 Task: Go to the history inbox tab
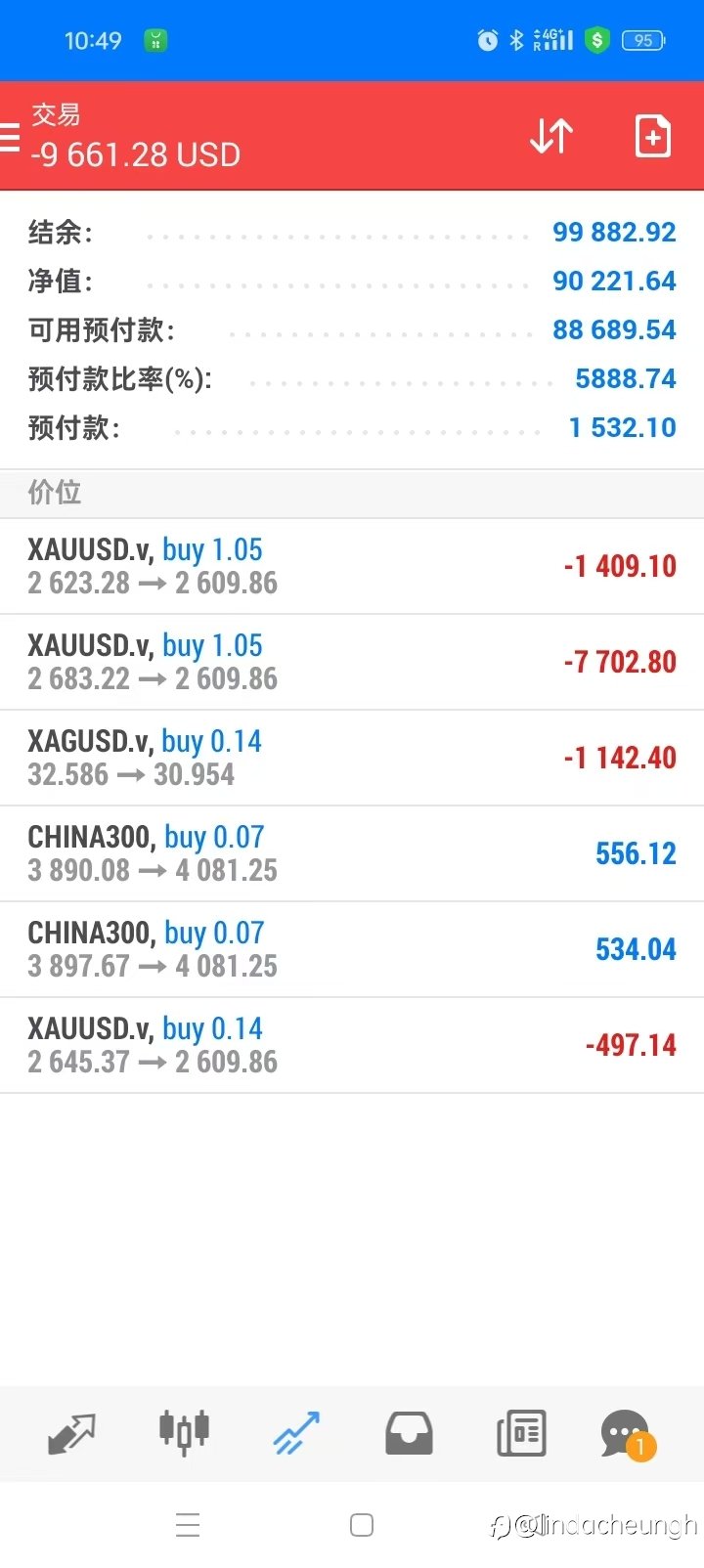click(x=409, y=1434)
